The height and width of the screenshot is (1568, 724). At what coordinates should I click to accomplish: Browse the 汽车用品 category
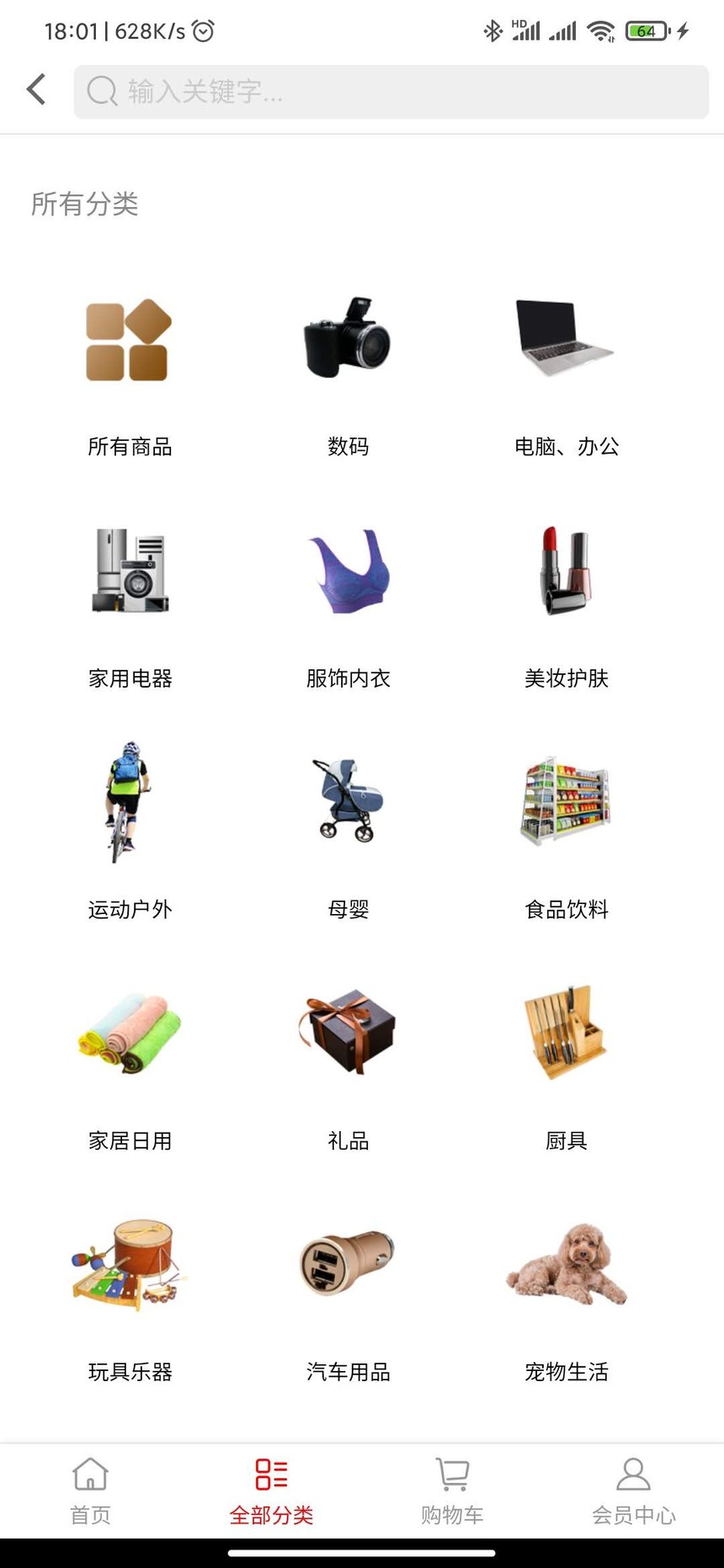pyautogui.click(x=349, y=1296)
